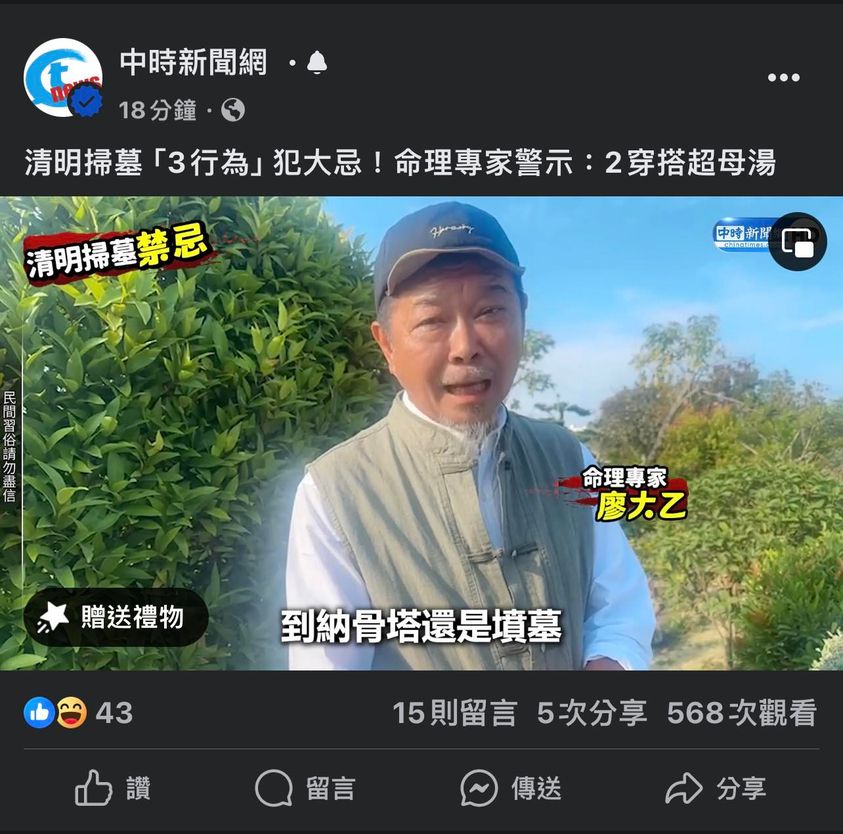View the 43 reactions list
Image resolution: width=843 pixels, height=834 pixels.
click(78, 712)
